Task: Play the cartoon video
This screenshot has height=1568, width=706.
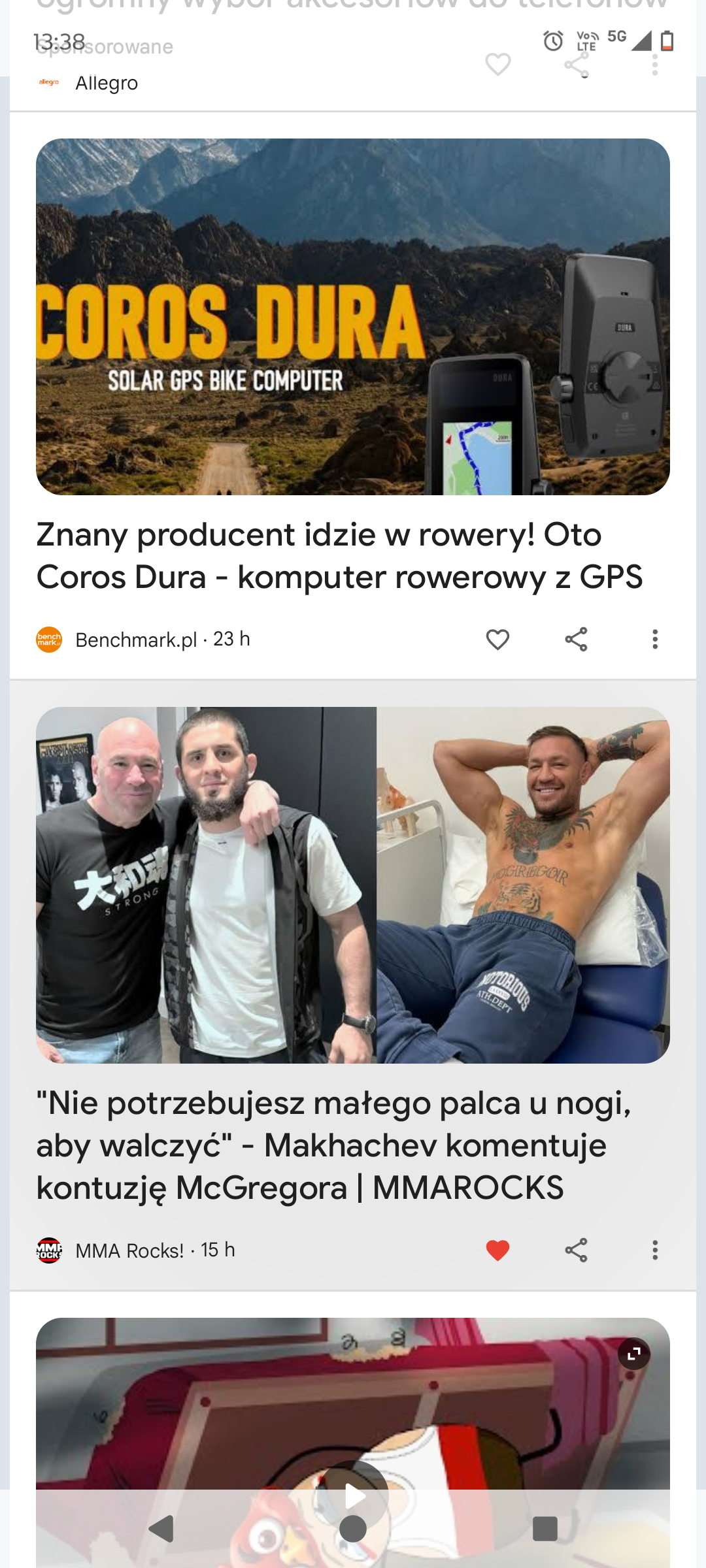Action: [x=354, y=1495]
